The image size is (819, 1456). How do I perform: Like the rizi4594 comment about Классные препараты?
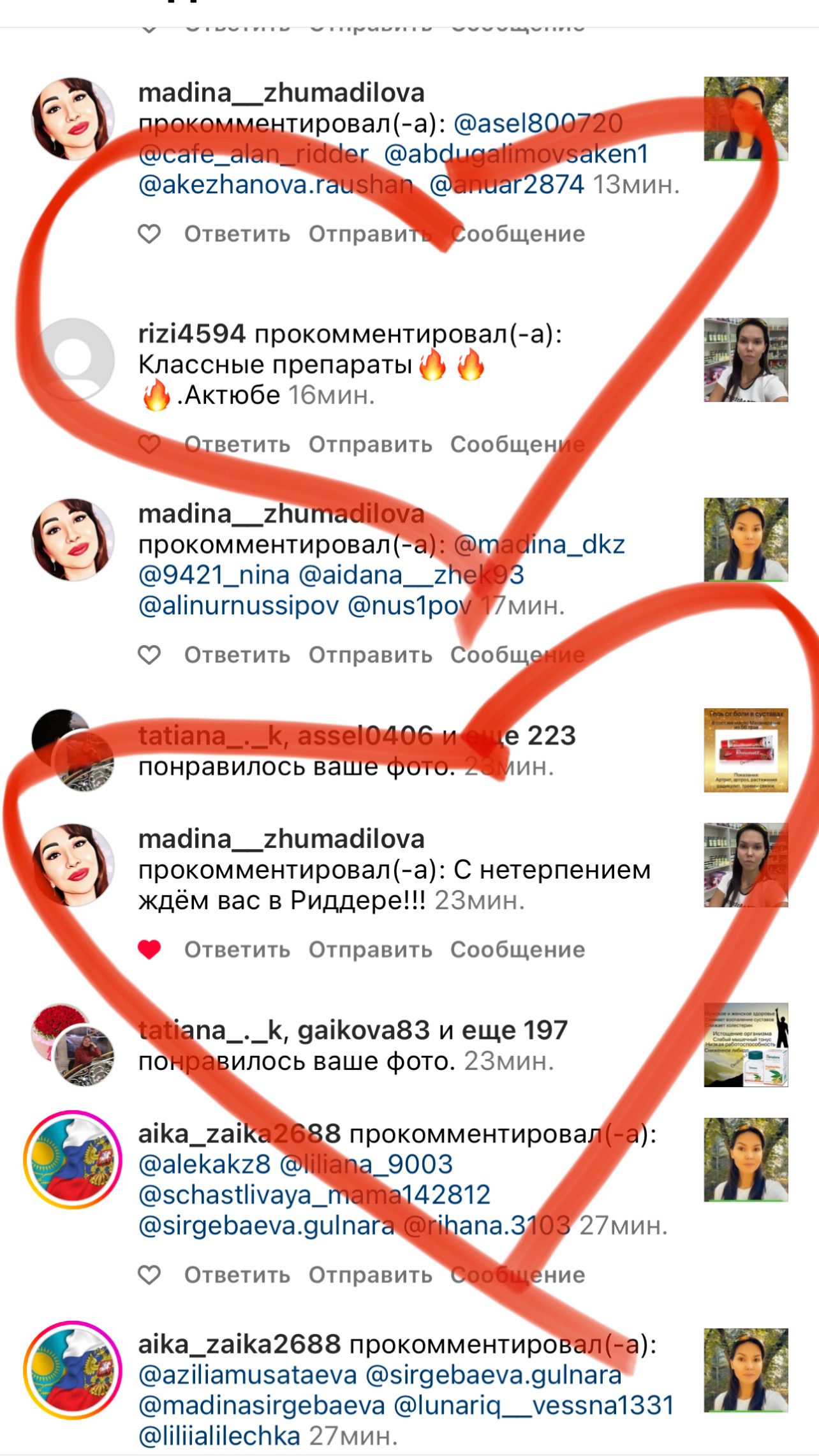[x=149, y=445]
